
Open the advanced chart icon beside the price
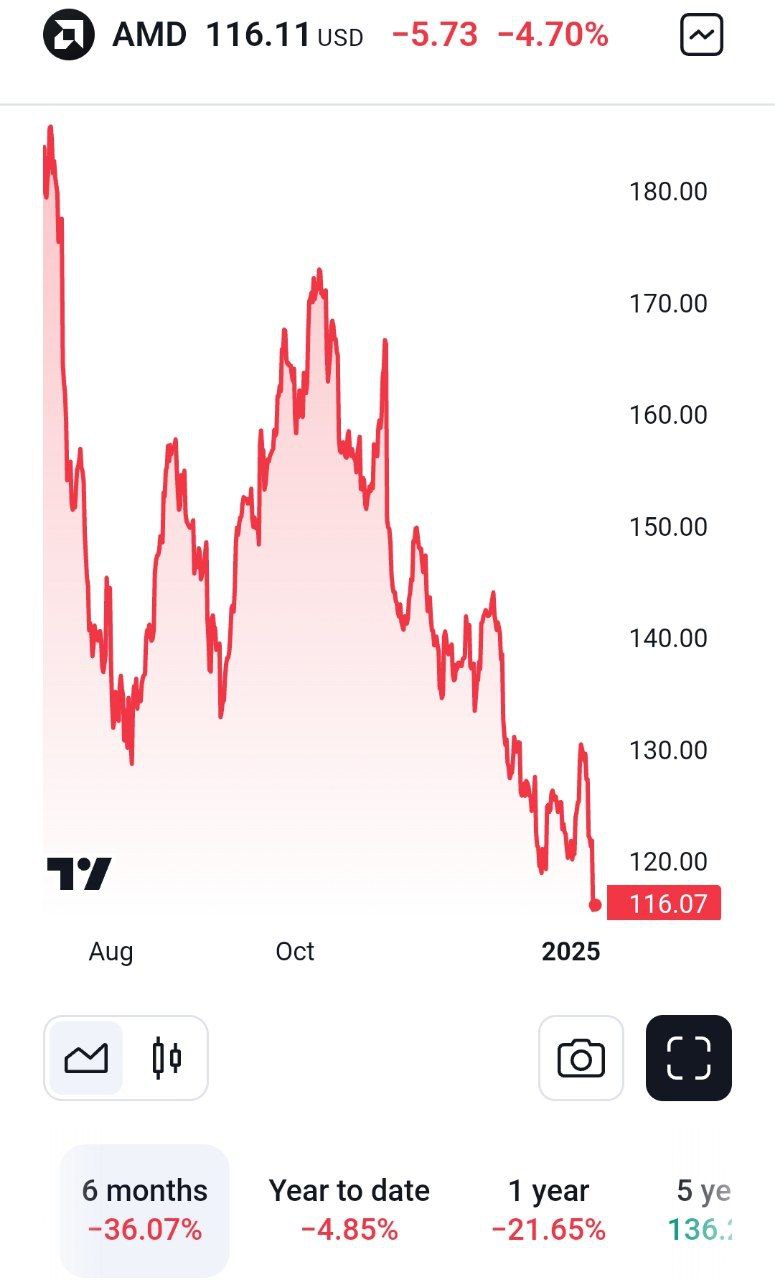pyautogui.click(x=701, y=36)
